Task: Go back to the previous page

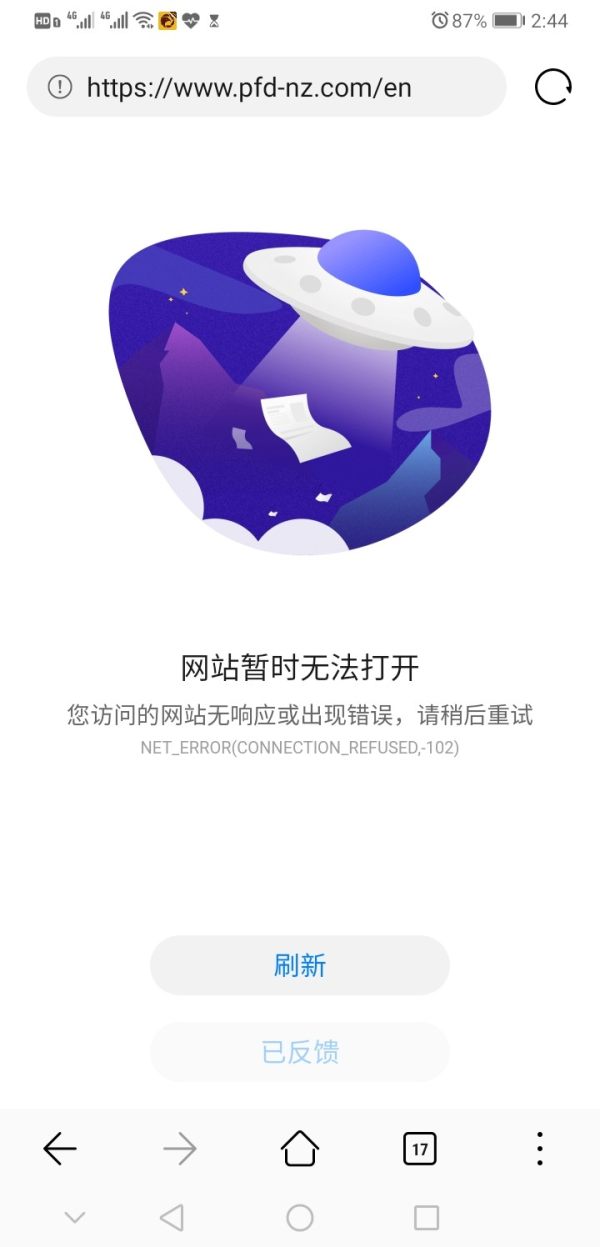Action: coord(60,1149)
